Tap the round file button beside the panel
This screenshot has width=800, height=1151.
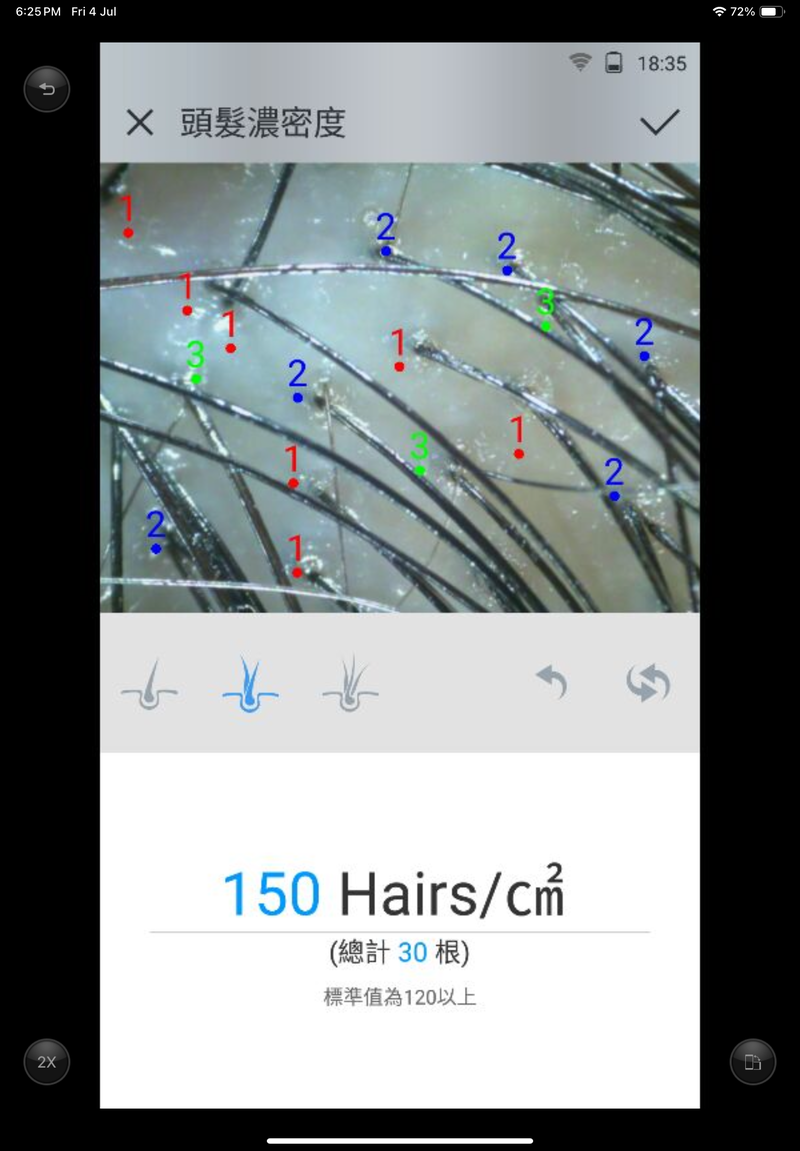pos(753,1062)
